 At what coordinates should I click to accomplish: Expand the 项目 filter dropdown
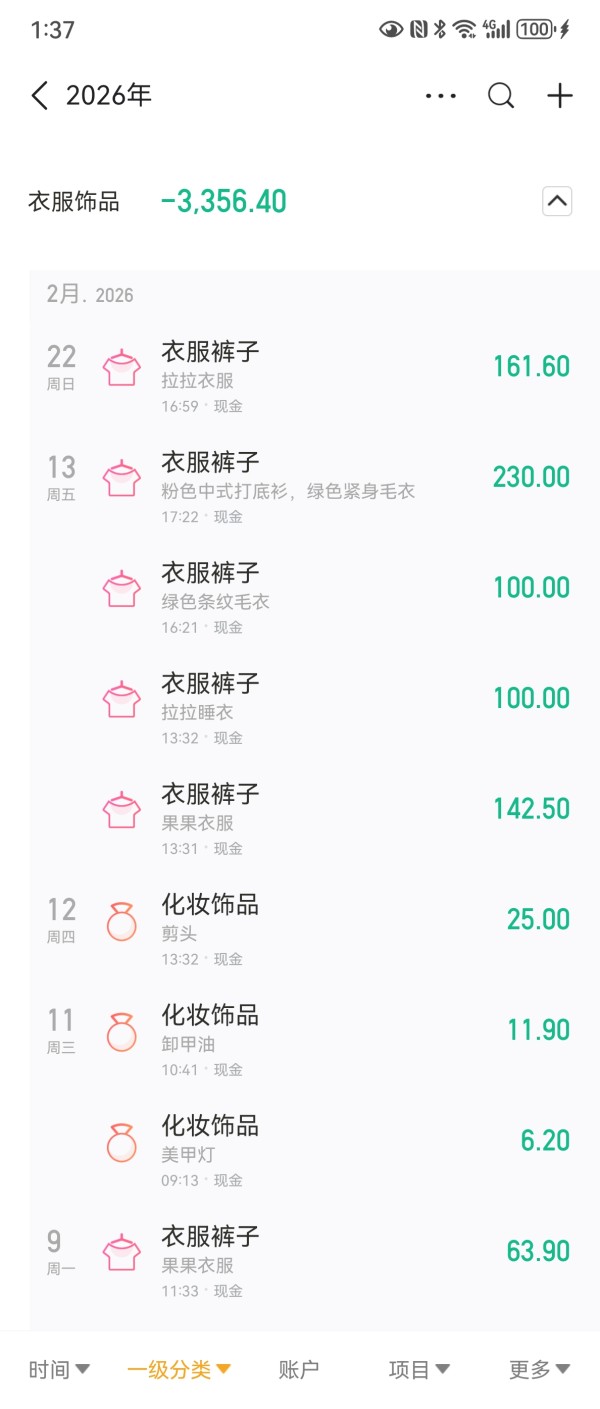419,1369
